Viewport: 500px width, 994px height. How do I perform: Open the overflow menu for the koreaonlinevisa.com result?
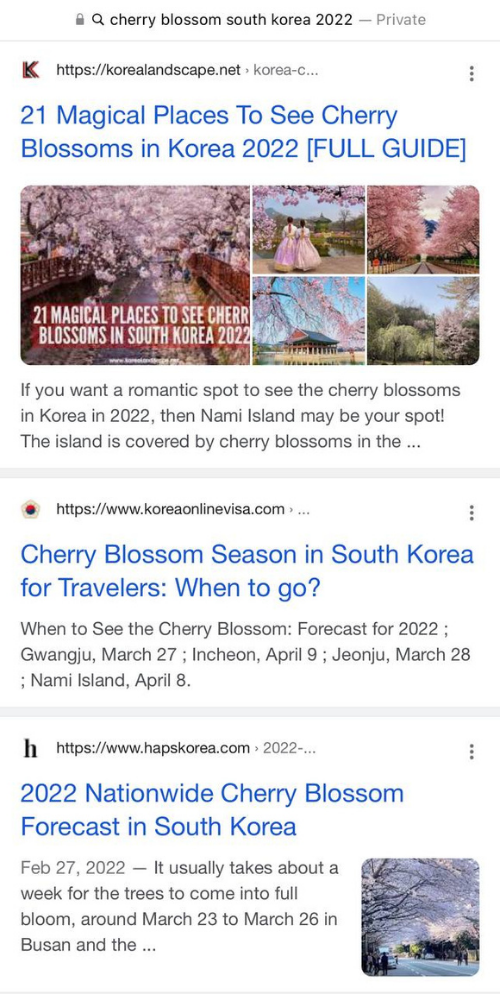tap(471, 512)
